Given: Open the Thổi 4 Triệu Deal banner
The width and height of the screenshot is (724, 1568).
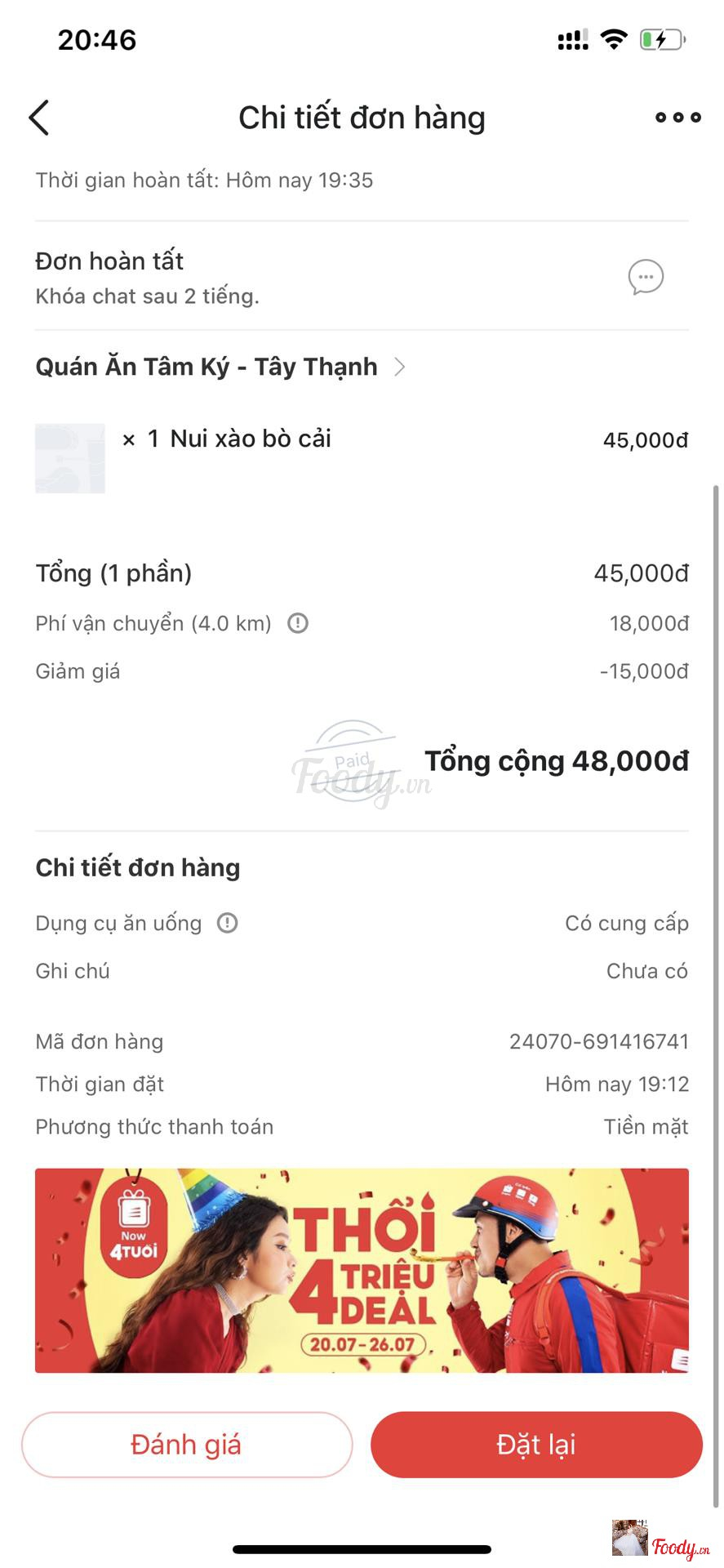Looking at the screenshot, I should click(x=362, y=1270).
